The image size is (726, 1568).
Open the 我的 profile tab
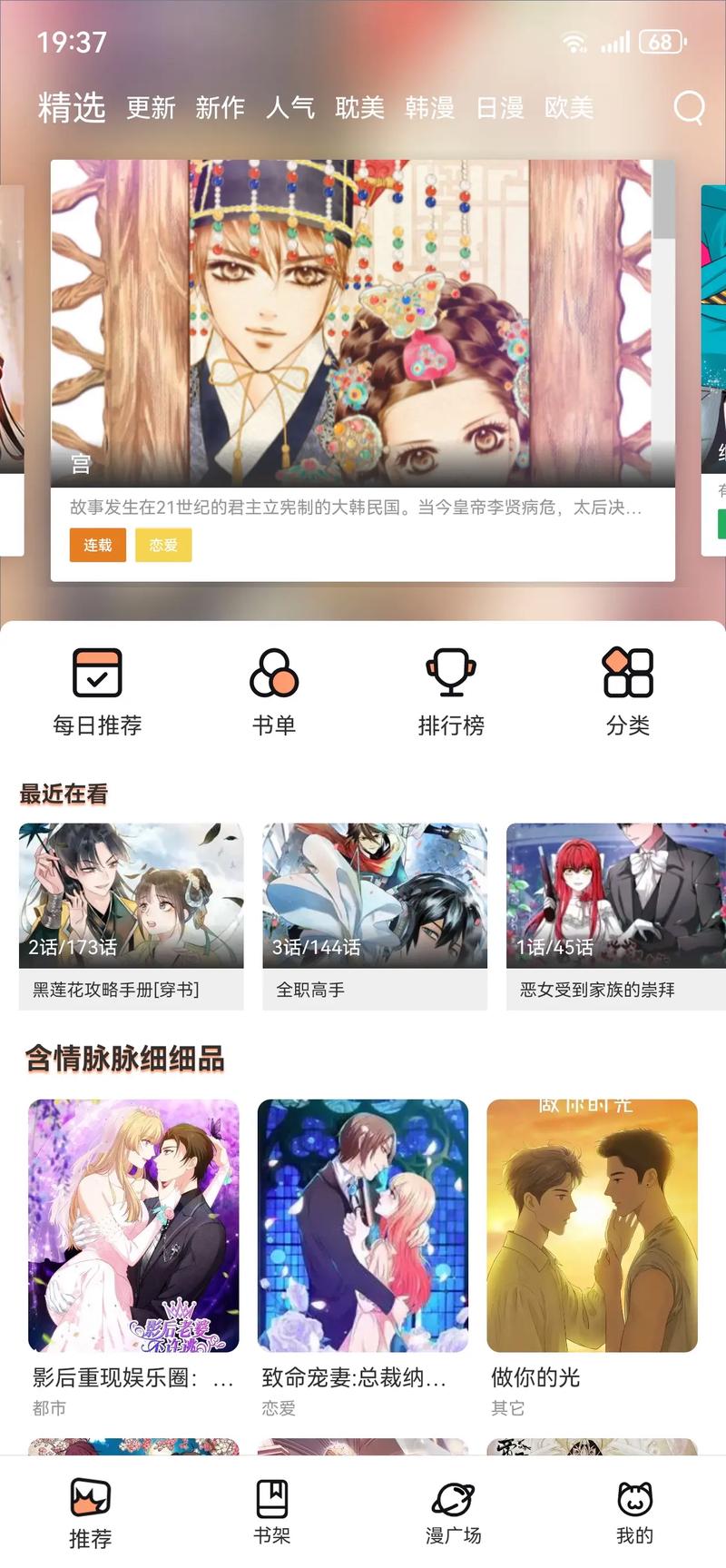click(634, 1511)
